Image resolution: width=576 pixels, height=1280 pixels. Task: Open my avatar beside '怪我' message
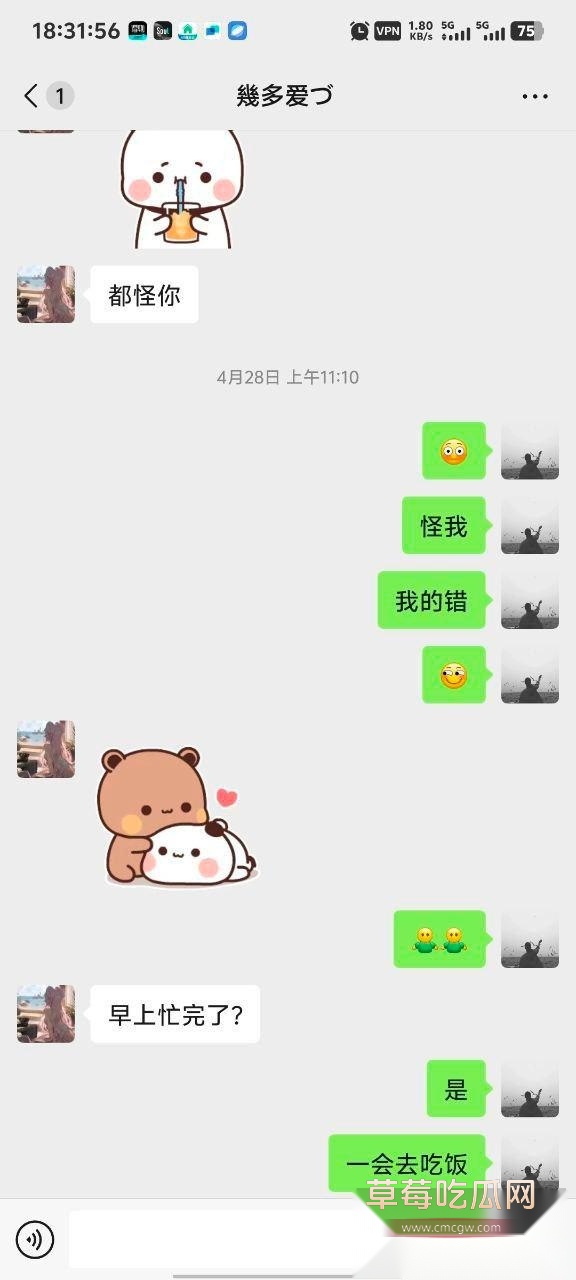tap(530, 525)
